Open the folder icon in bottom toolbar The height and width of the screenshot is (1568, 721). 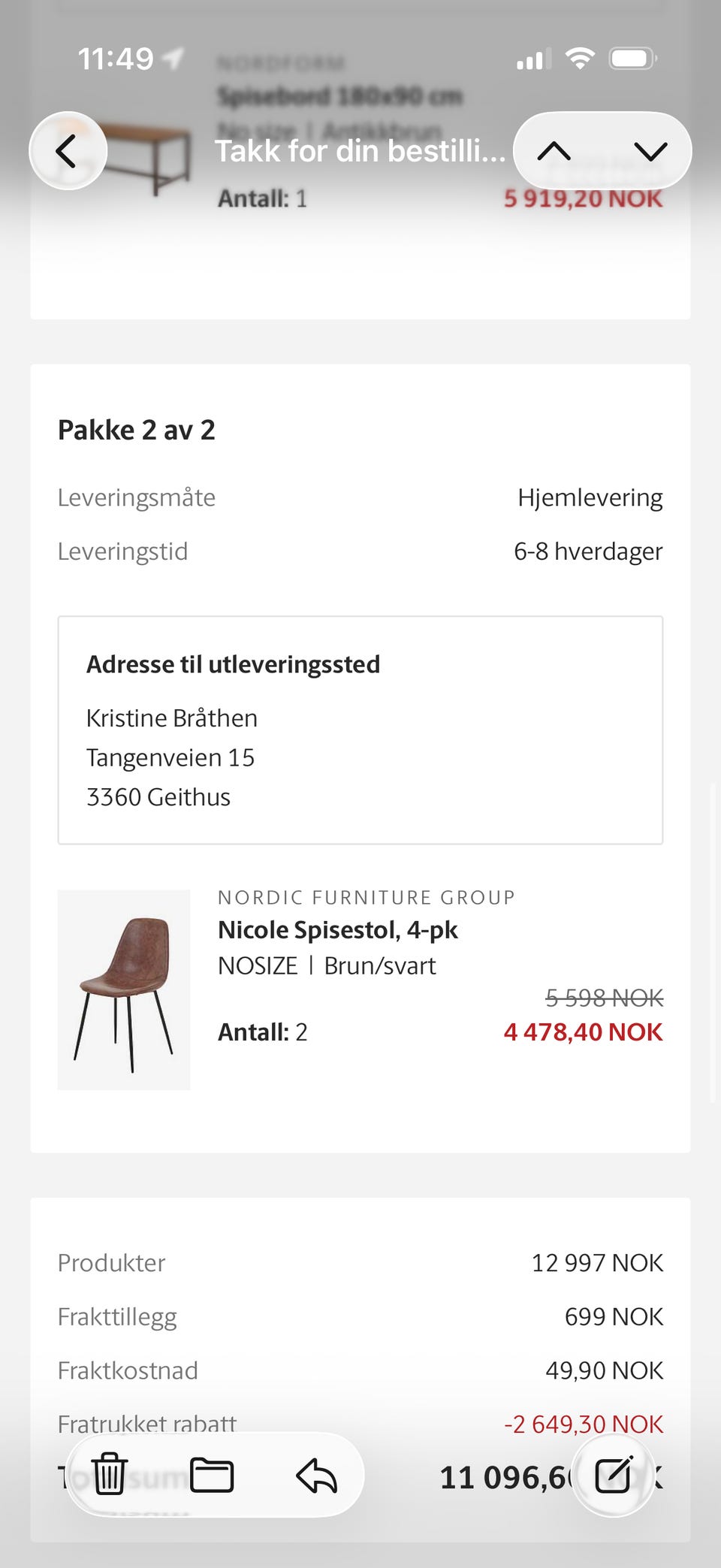coord(213,1474)
